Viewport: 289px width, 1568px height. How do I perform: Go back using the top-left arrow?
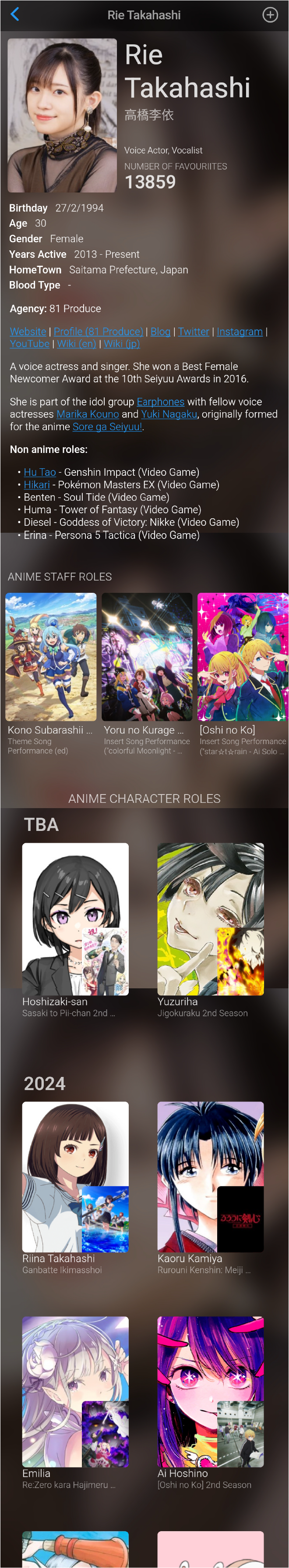(14, 14)
